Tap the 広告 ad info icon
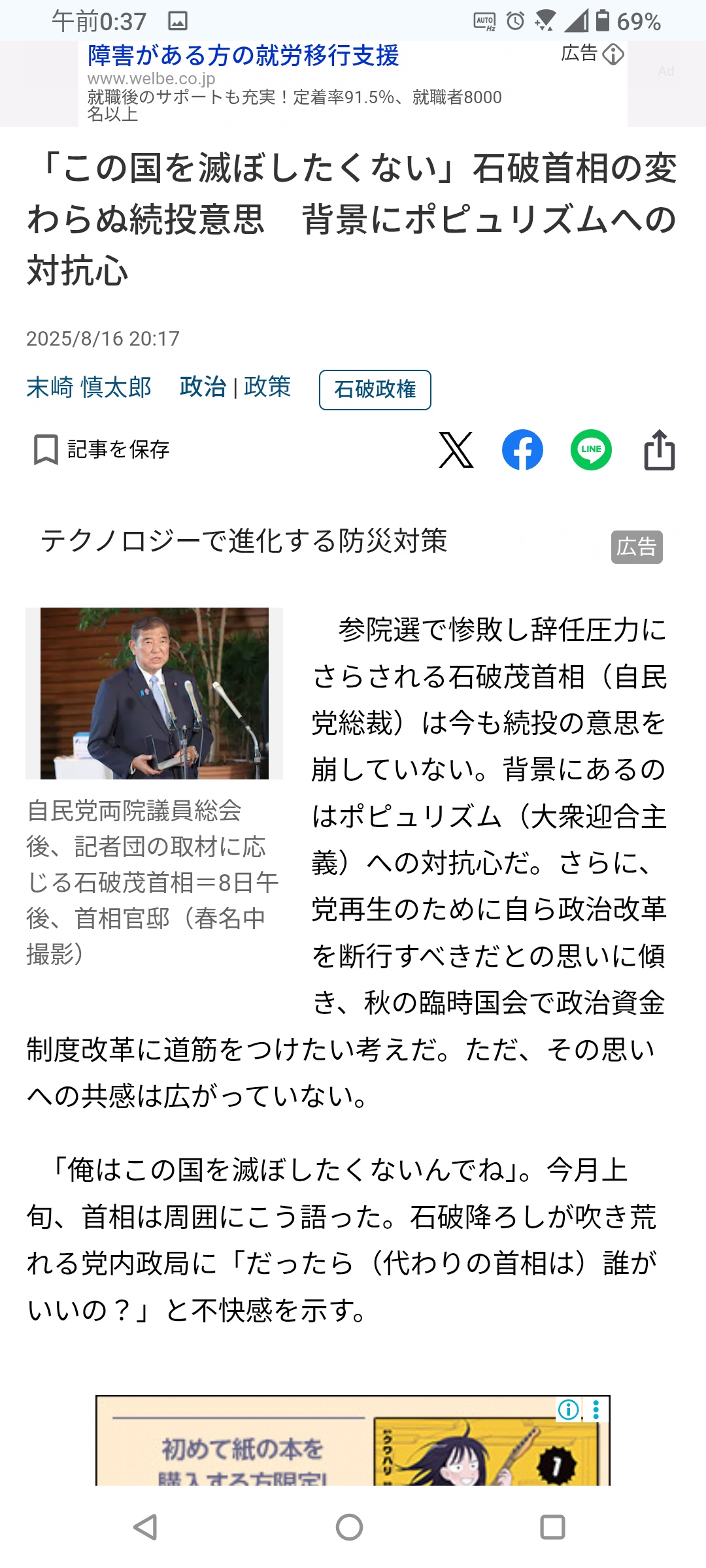 tap(613, 54)
